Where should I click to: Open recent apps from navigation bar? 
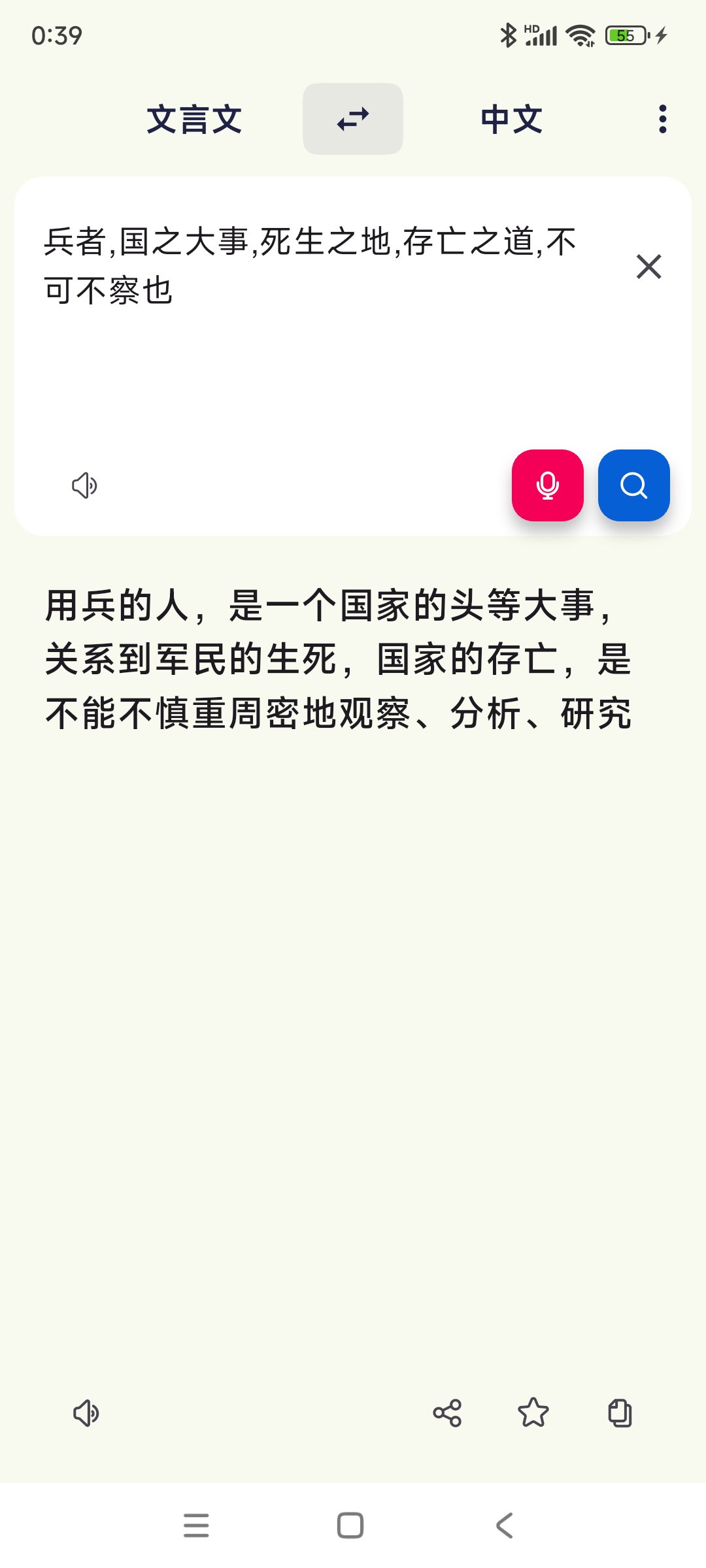click(x=196, y=1526)
